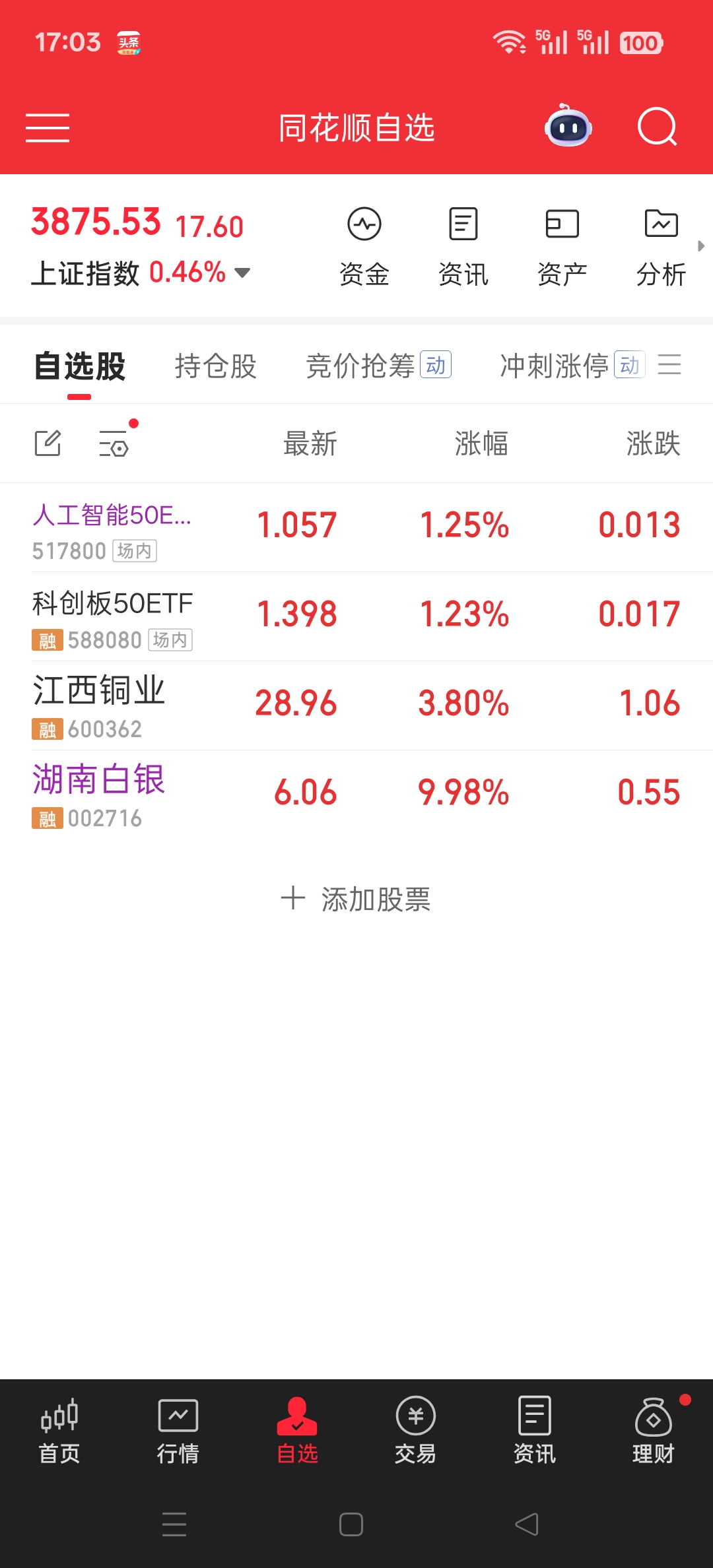Screen dimensions: 713x1568
Task: Tap 添加股票 to add a stock
Action: coord(356,899)
